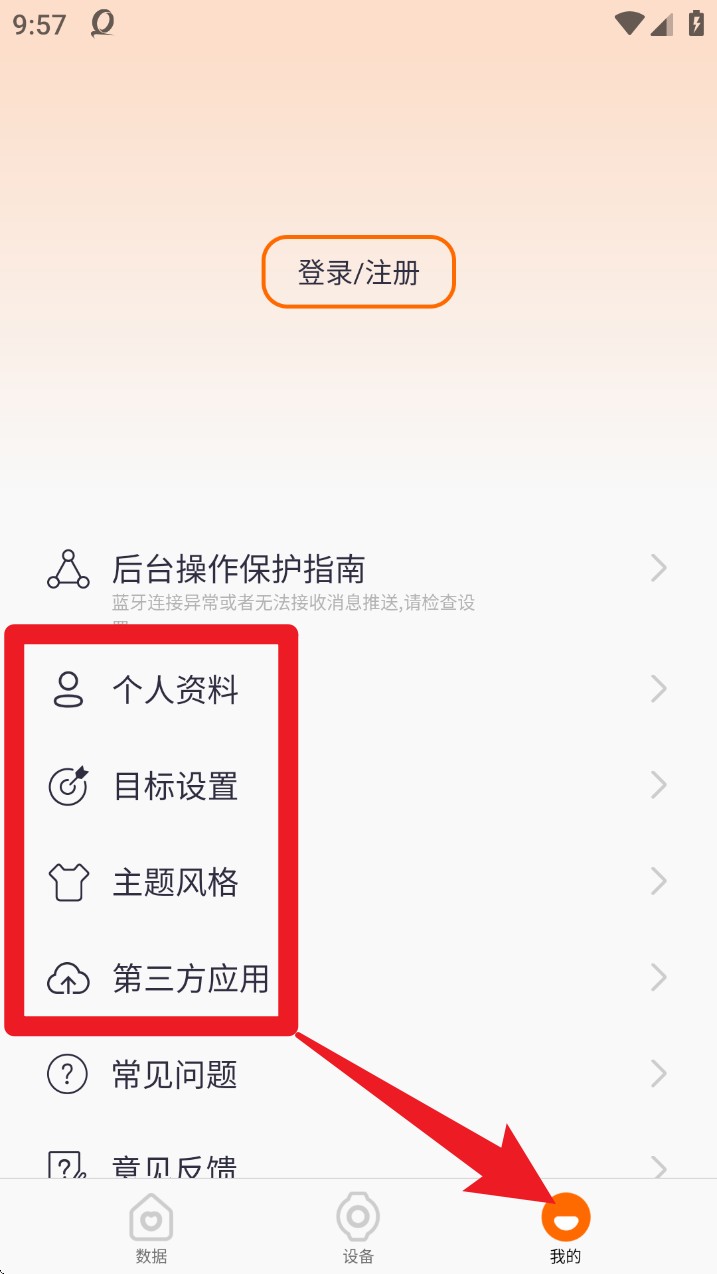This screenshot has height=1274, width=717.
Task: Open 常见问题 FAQ row
Action: (358, 1075)
